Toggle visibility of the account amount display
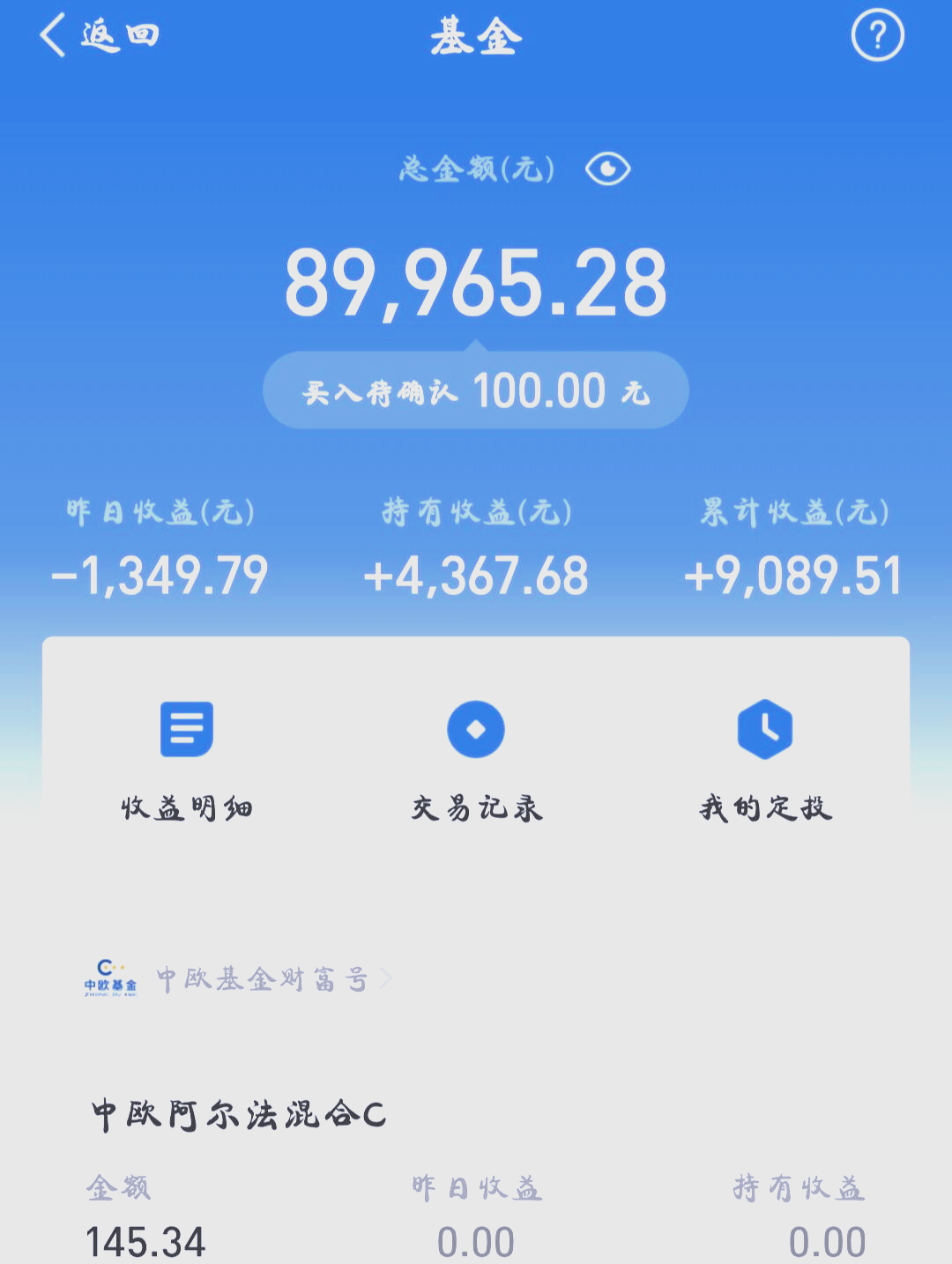 point(610,167)
